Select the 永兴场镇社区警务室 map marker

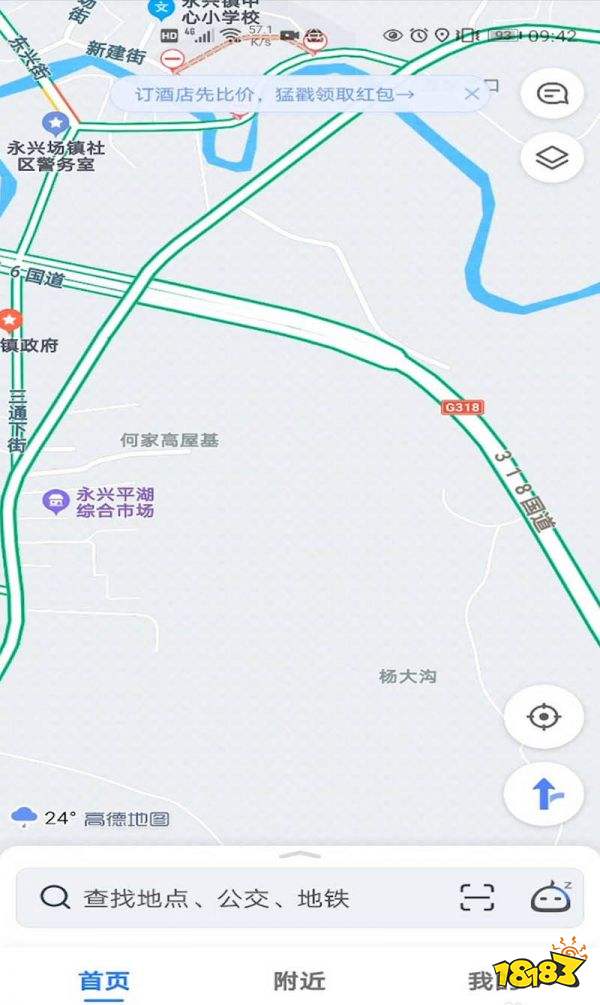point(55,123)
